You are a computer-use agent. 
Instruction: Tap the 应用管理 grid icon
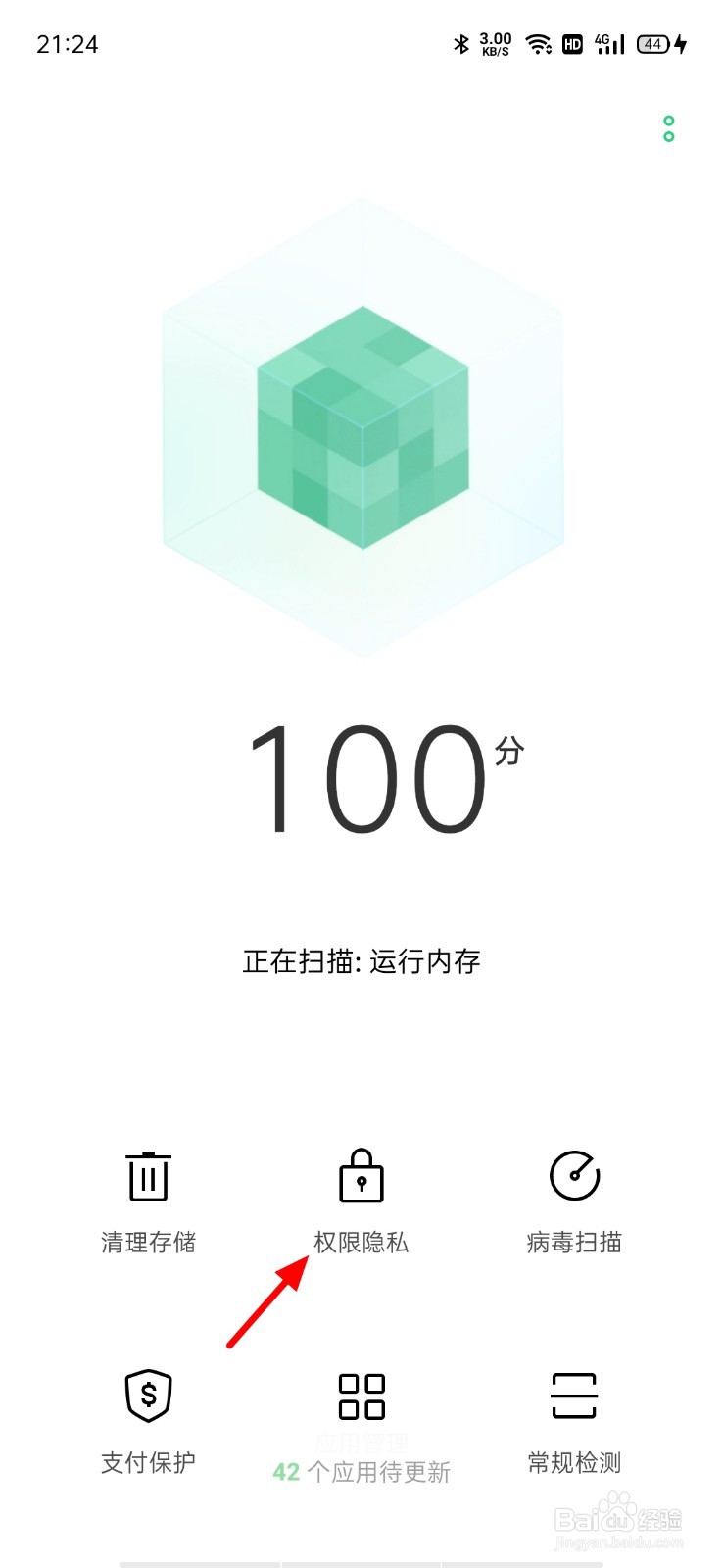coord(361,1396)
